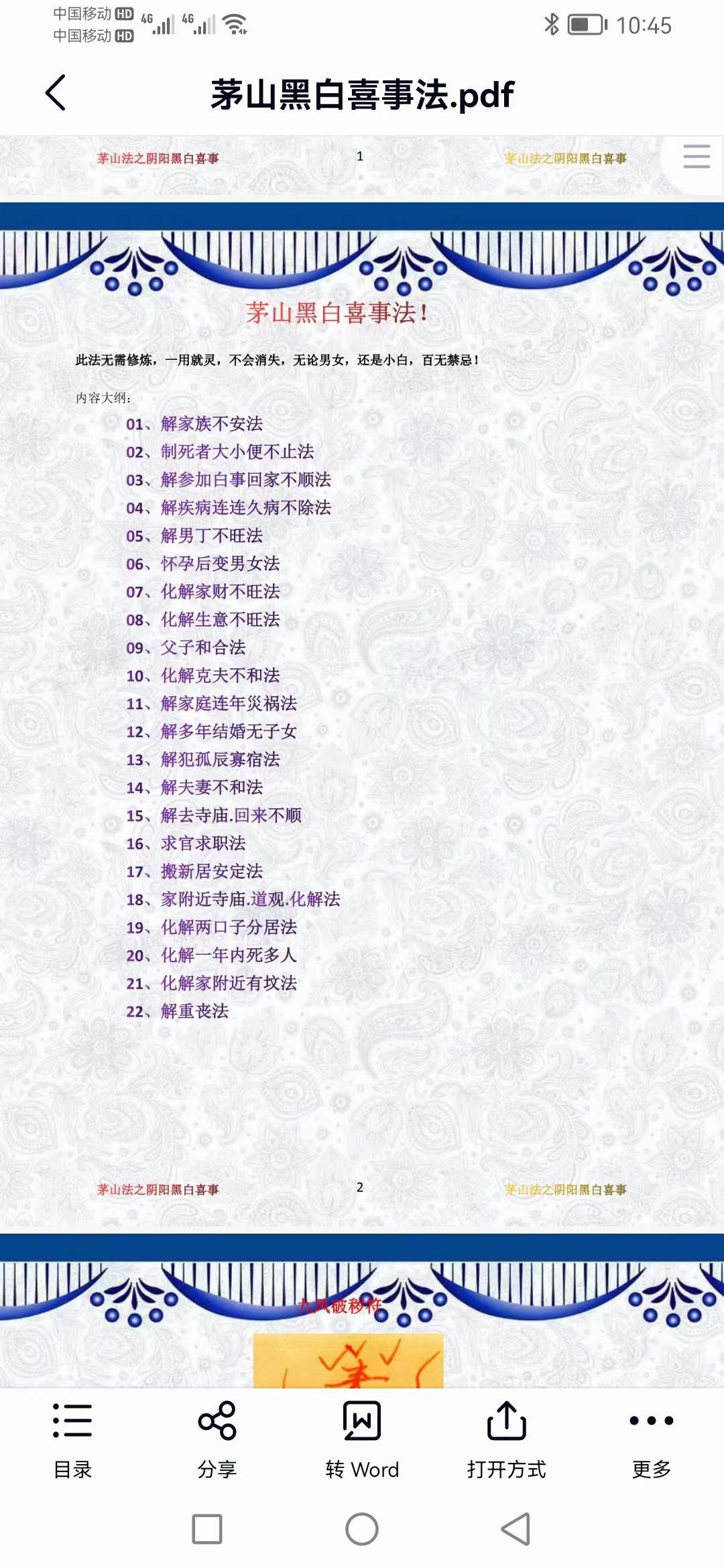Tap the system home button
This screenshot has height=1568, width=724.
[362, 1529]
